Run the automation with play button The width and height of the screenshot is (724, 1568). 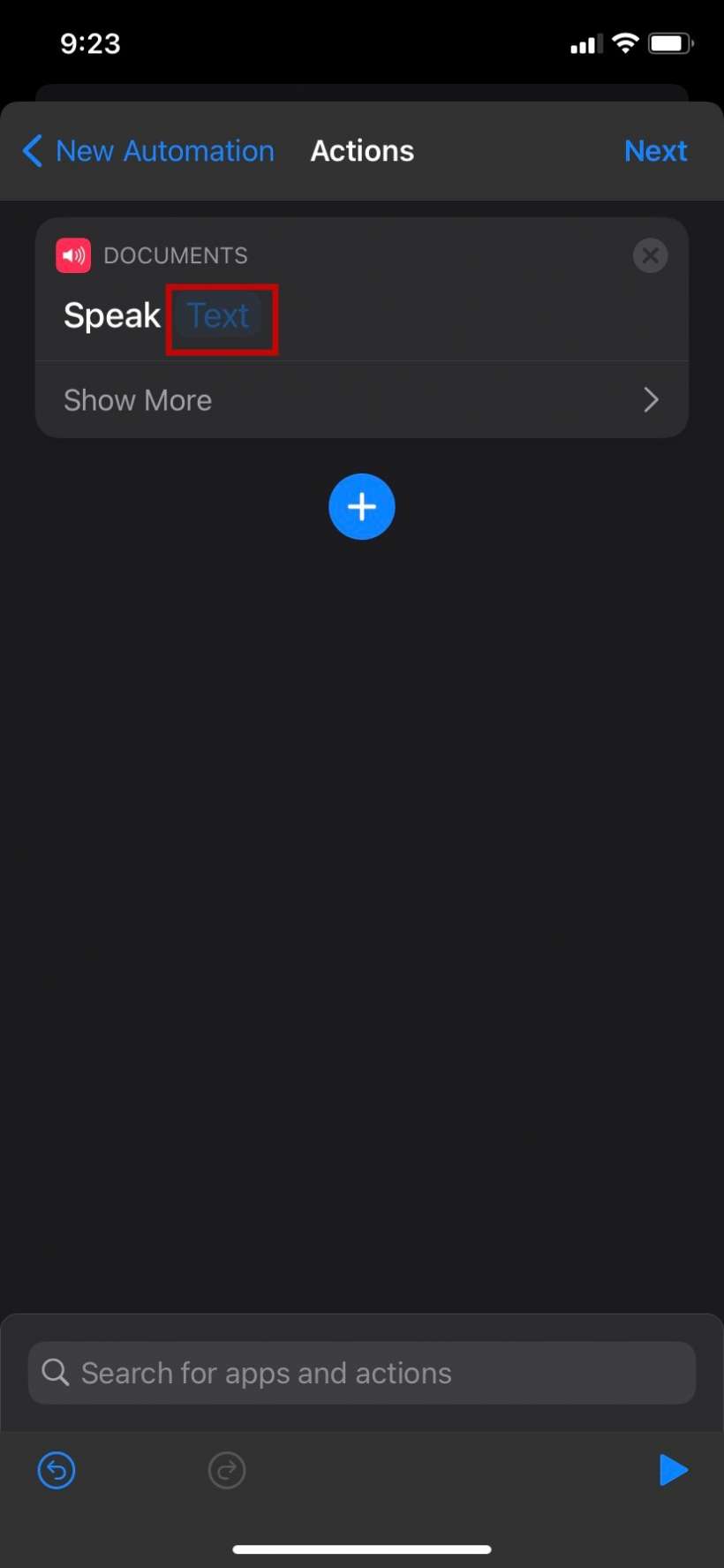[673, 1471]
